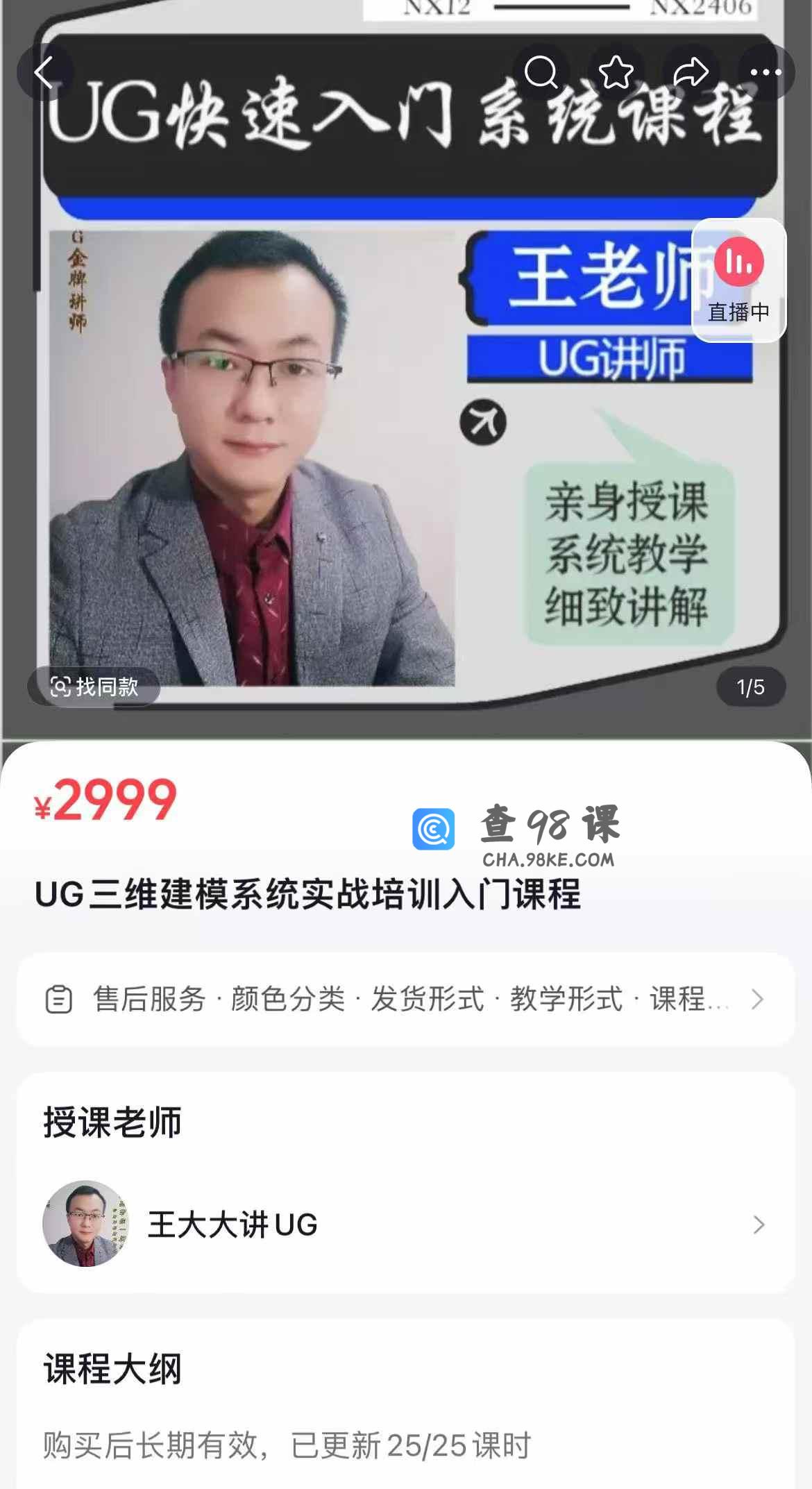Open the three-dot overflow menu
Viewport: 812px width, 1489px height.
click(x=766, y=72)
